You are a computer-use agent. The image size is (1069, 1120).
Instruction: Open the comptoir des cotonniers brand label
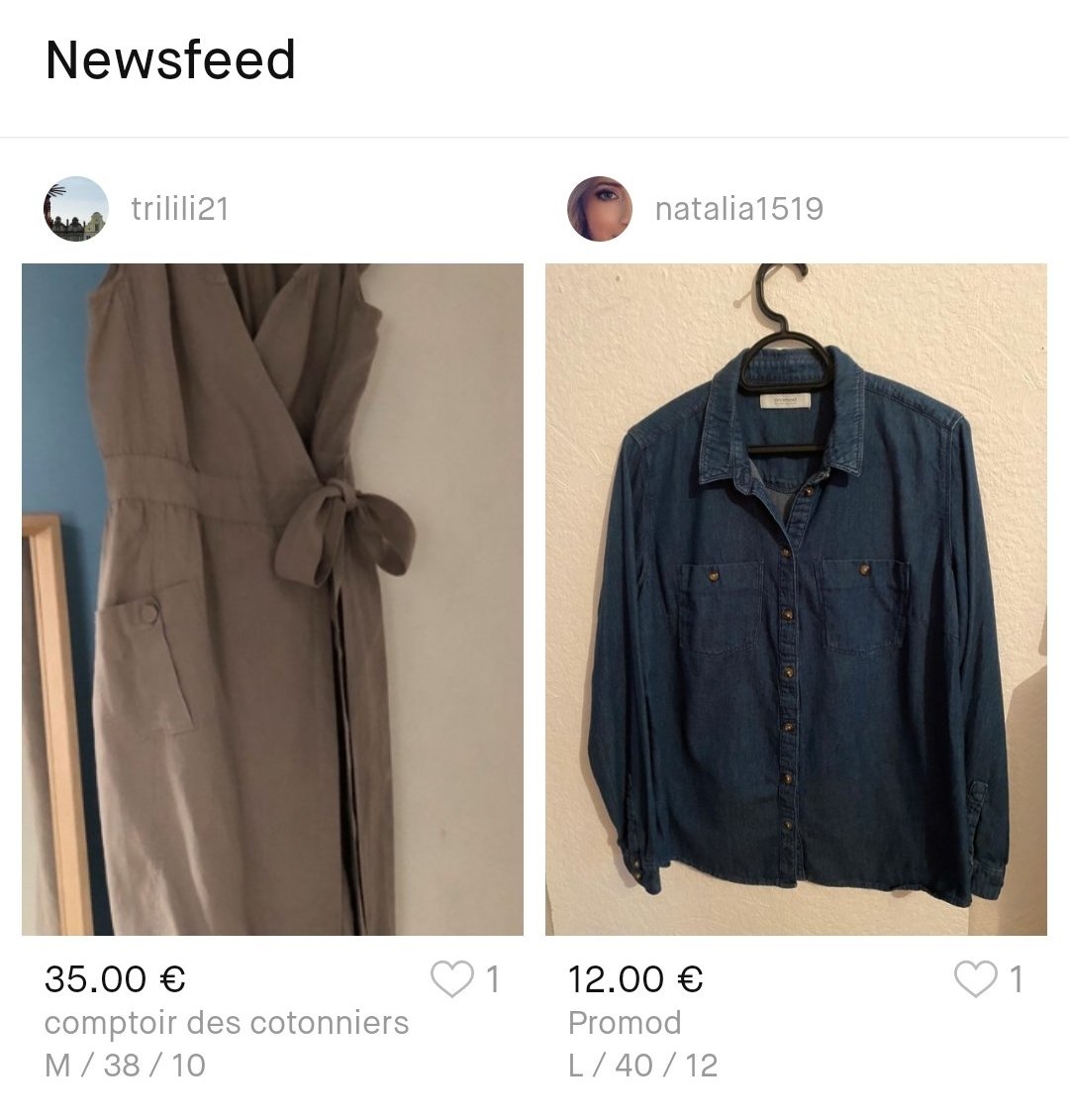pos(228,1026)
